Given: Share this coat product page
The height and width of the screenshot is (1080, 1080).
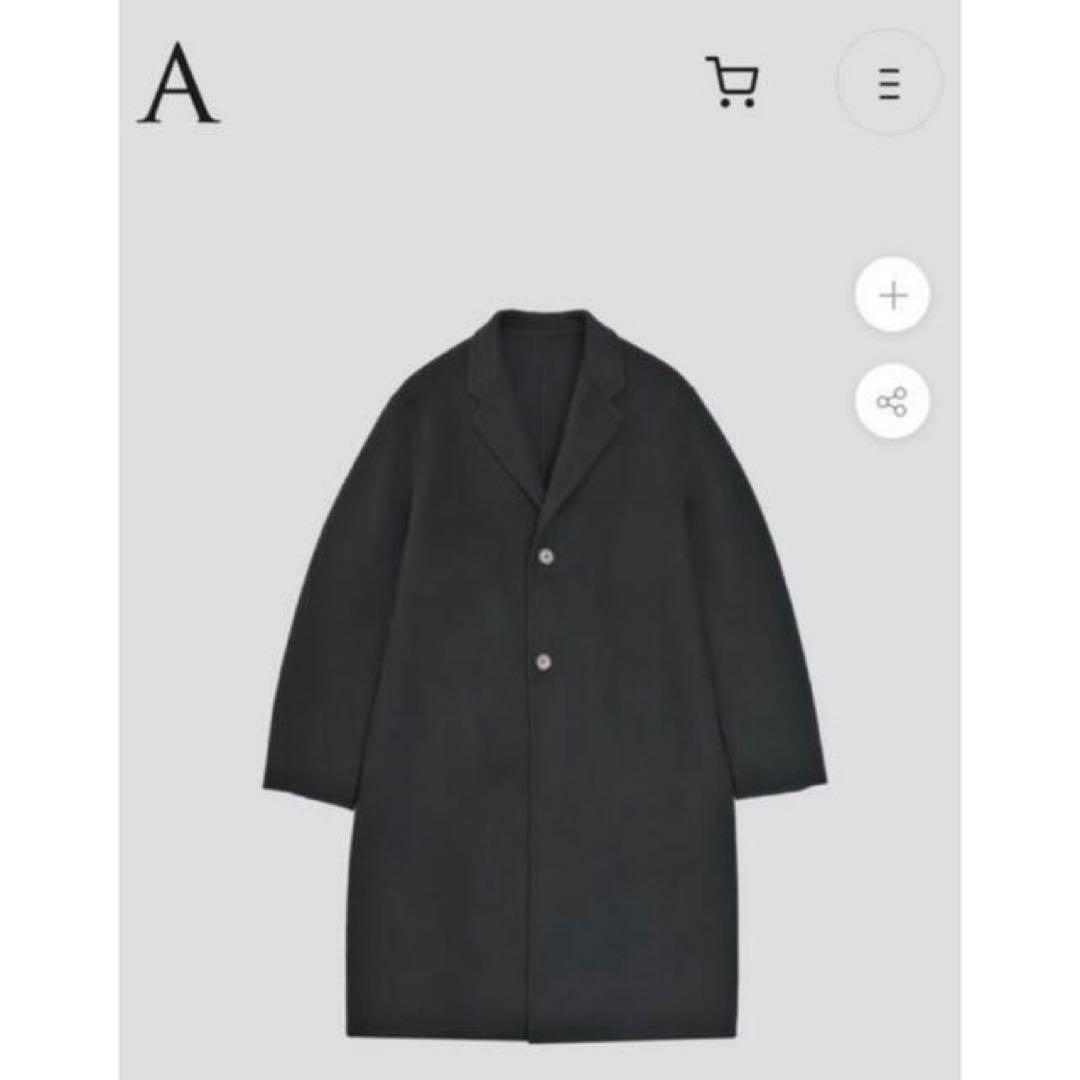Looking at the screenshot, I should click(892, 402).
